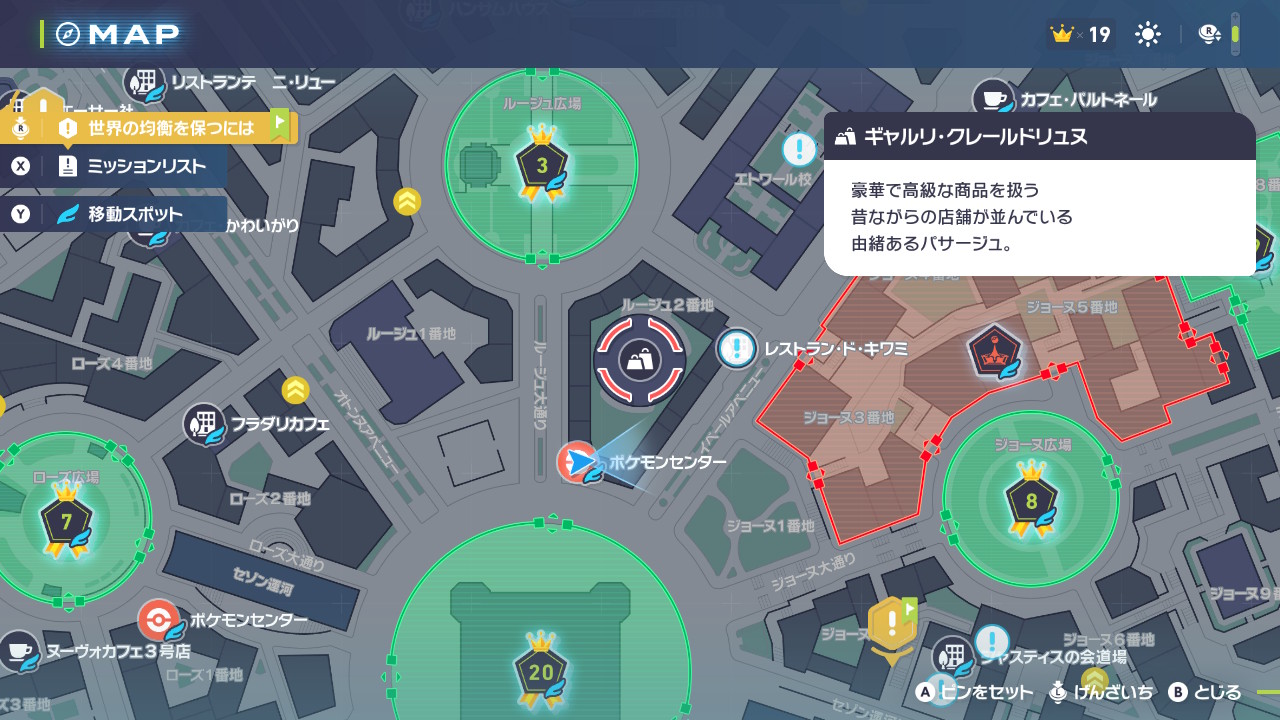Select the ポケモンセンター marker near ローズ1番地
This screenshot has height=720, width=1280.
pos(158,620)
